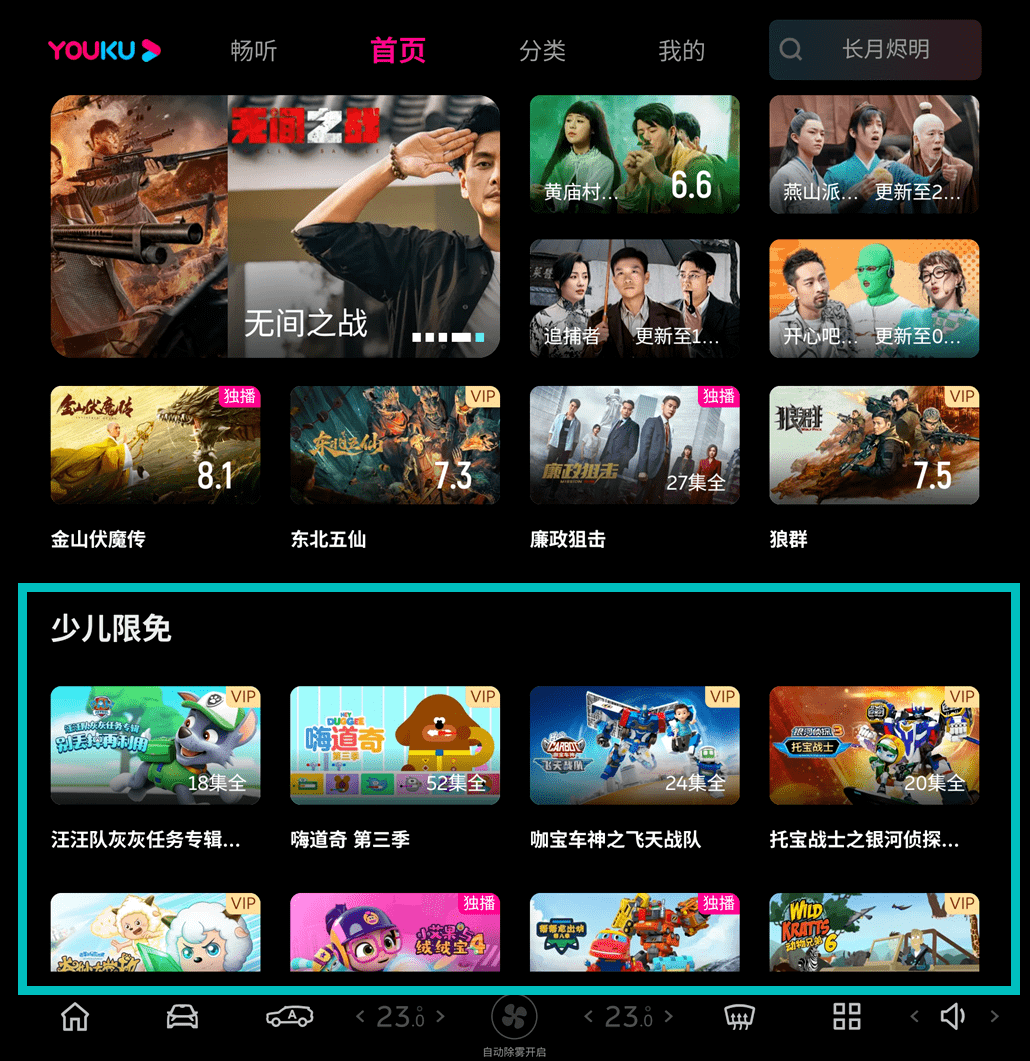
Task: Decrease volume using the left chevron
Action: coord(916,1016)
